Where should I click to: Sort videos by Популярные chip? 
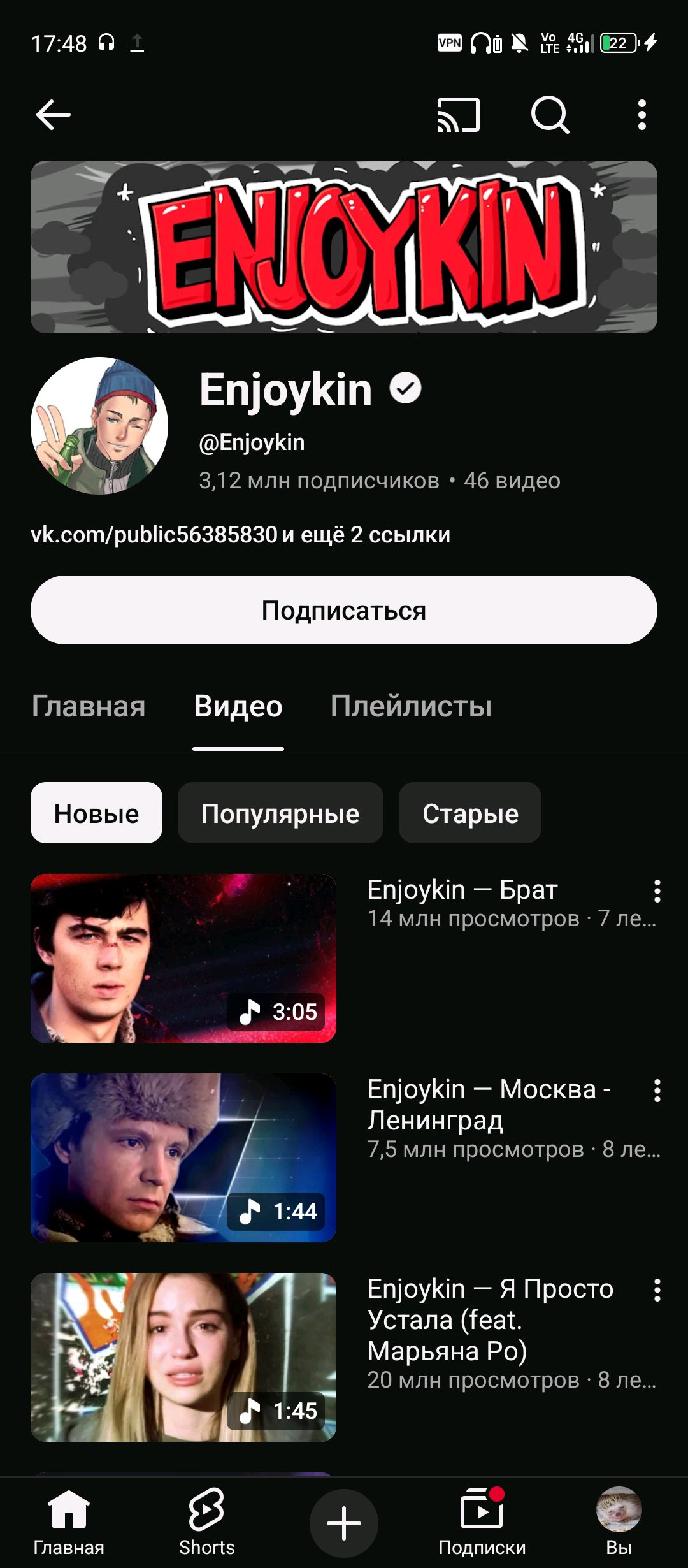(x=280, y=813)
